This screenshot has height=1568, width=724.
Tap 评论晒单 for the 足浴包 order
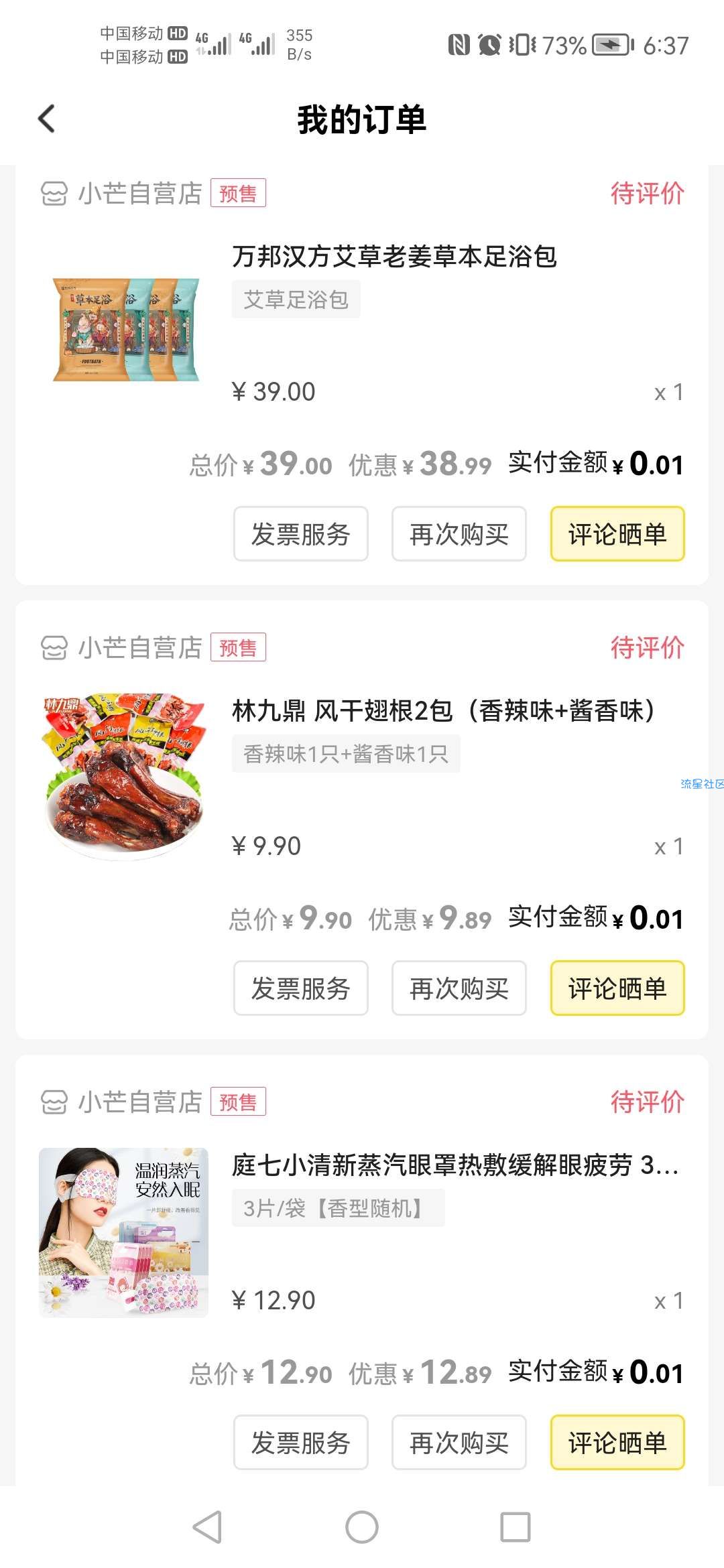click(x=617, y=534)
